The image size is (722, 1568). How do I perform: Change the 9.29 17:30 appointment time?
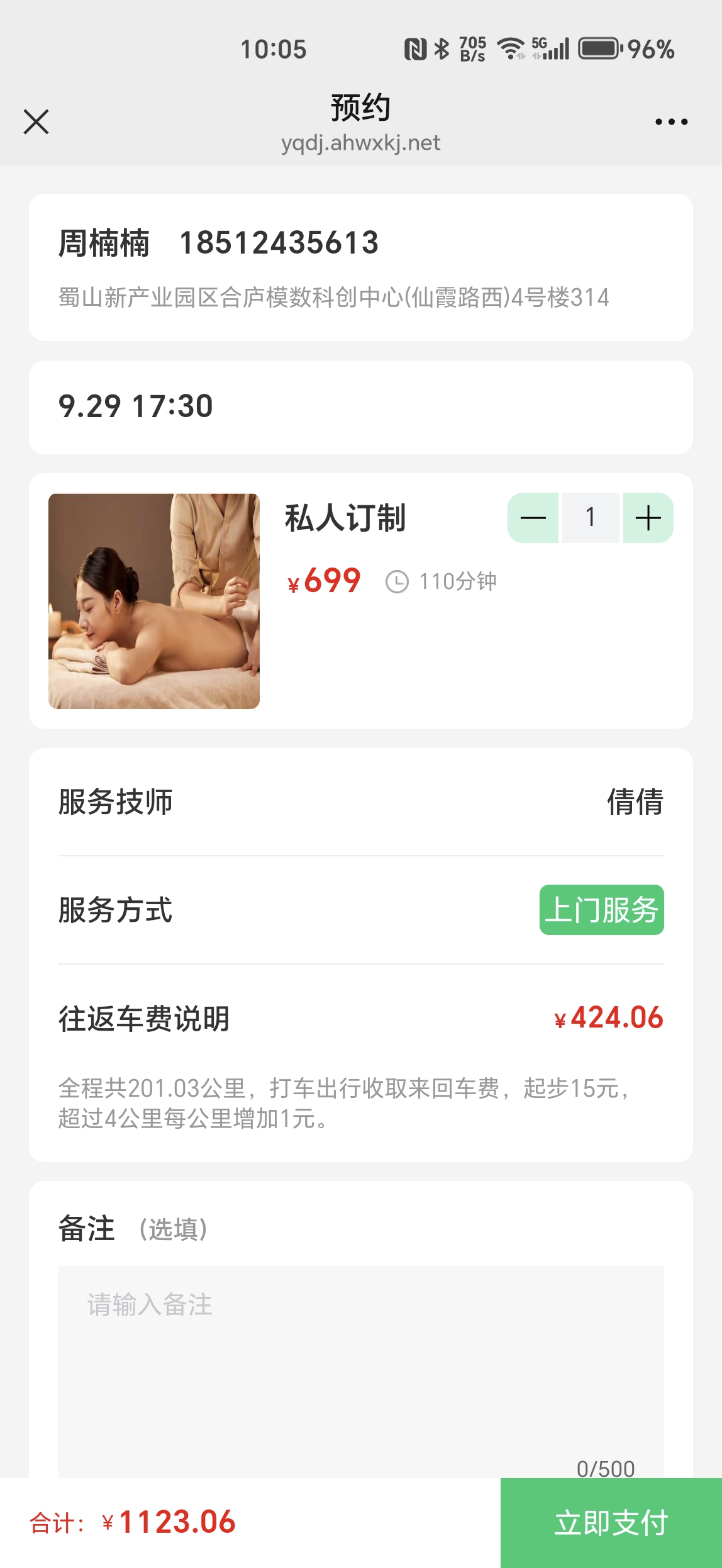click(x=360, y=407)
